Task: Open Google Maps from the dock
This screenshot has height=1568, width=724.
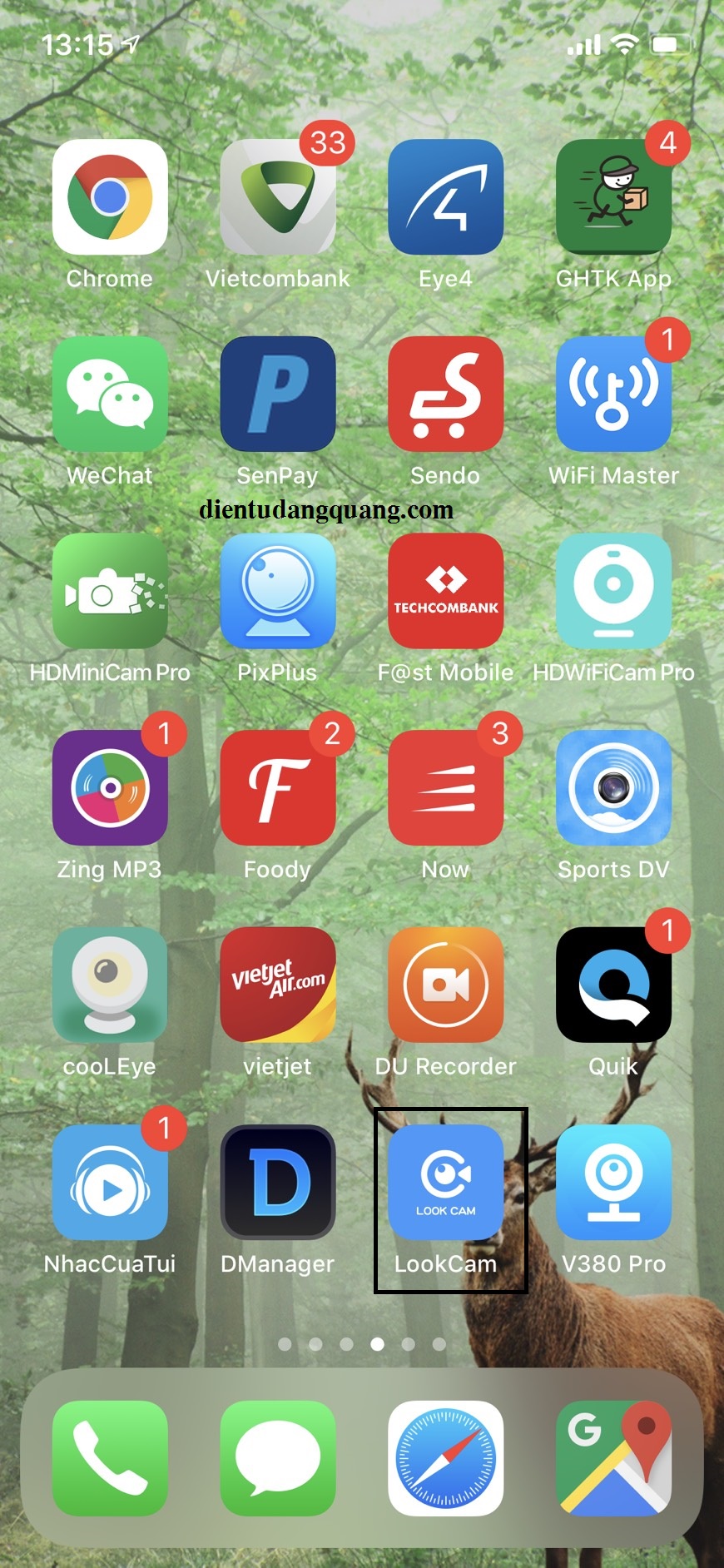Action: tap(613, 1458)
